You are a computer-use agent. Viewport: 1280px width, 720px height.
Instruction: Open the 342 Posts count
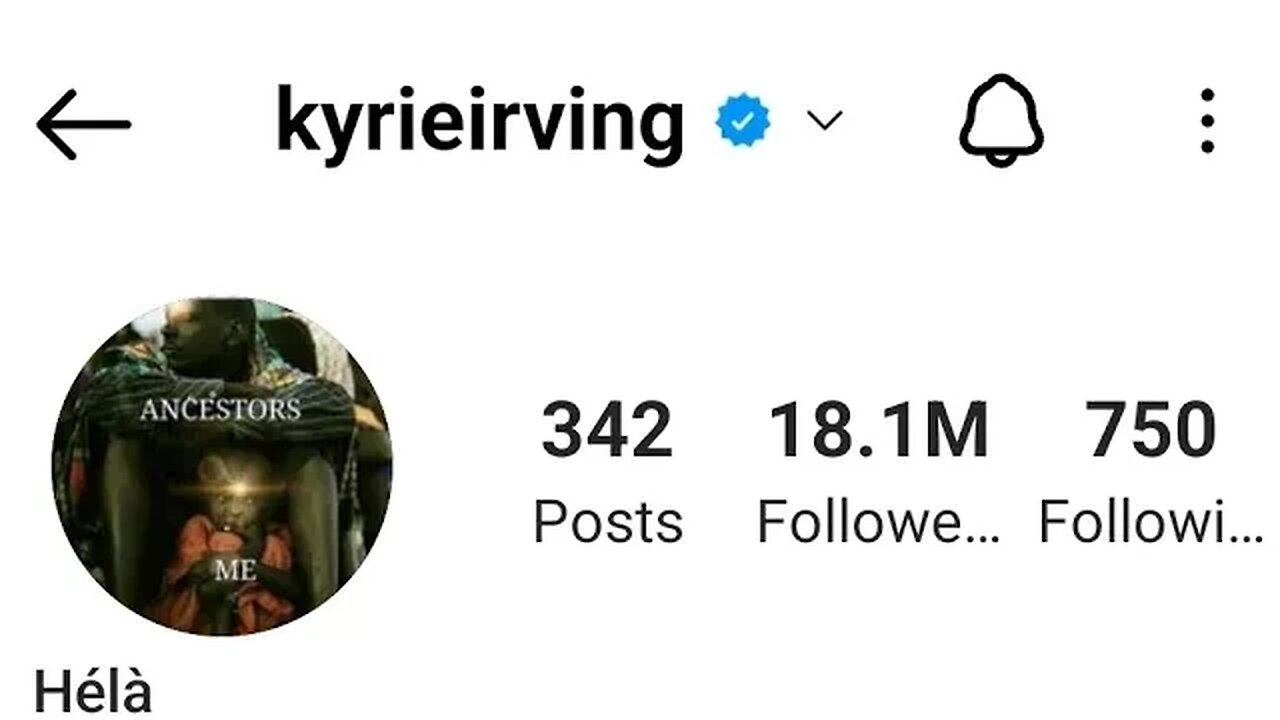click(x=608, y=470)
